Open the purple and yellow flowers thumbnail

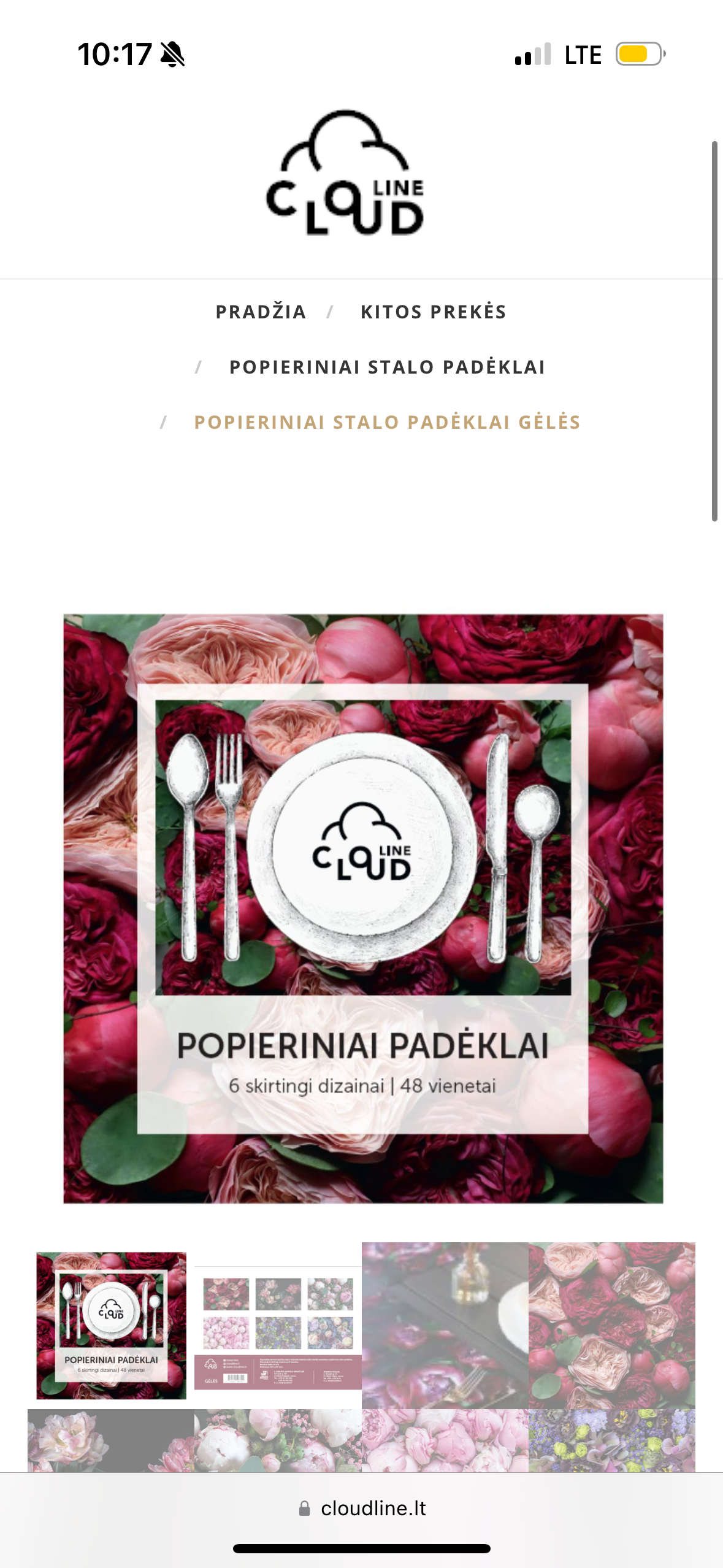click(x=612, y=1440)
